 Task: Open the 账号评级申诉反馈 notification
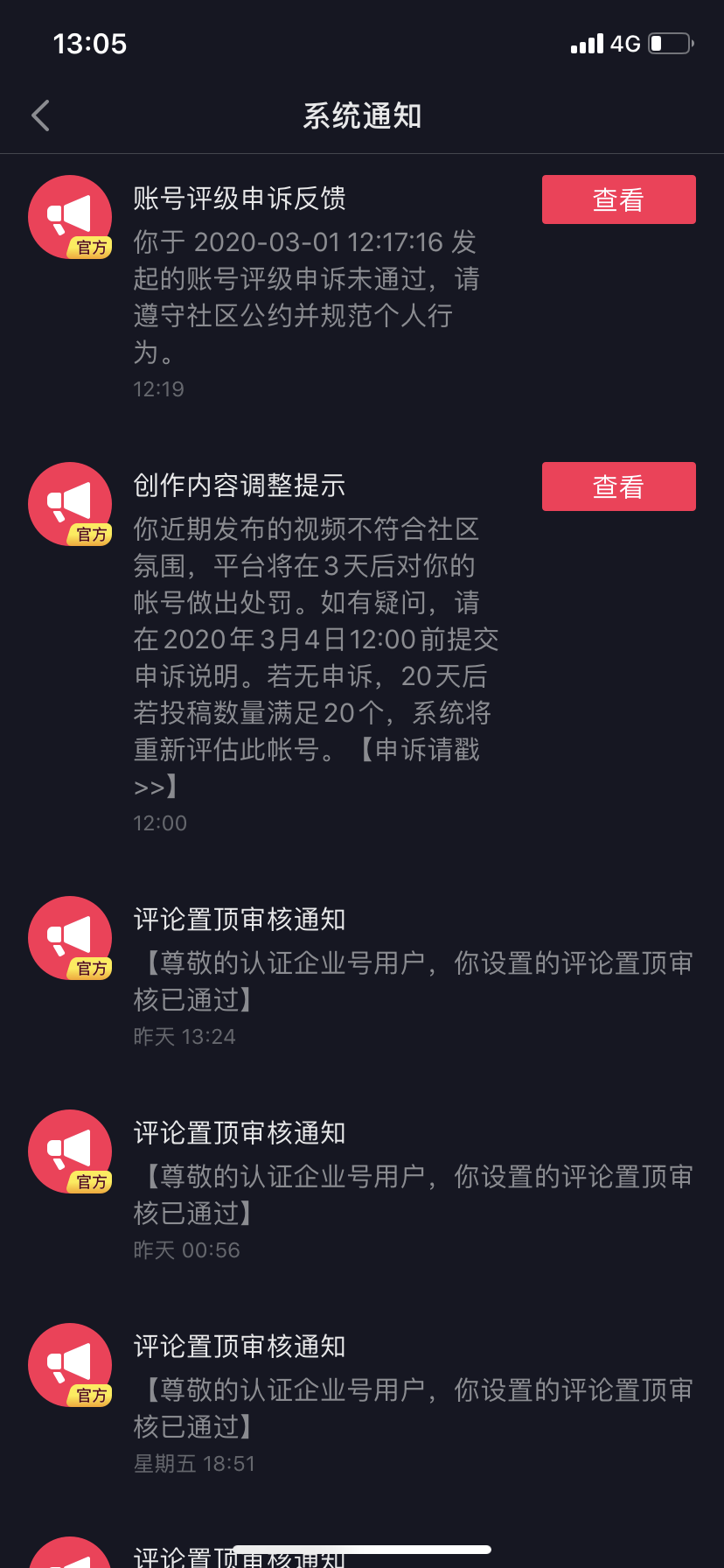click(x=362, y=289)
